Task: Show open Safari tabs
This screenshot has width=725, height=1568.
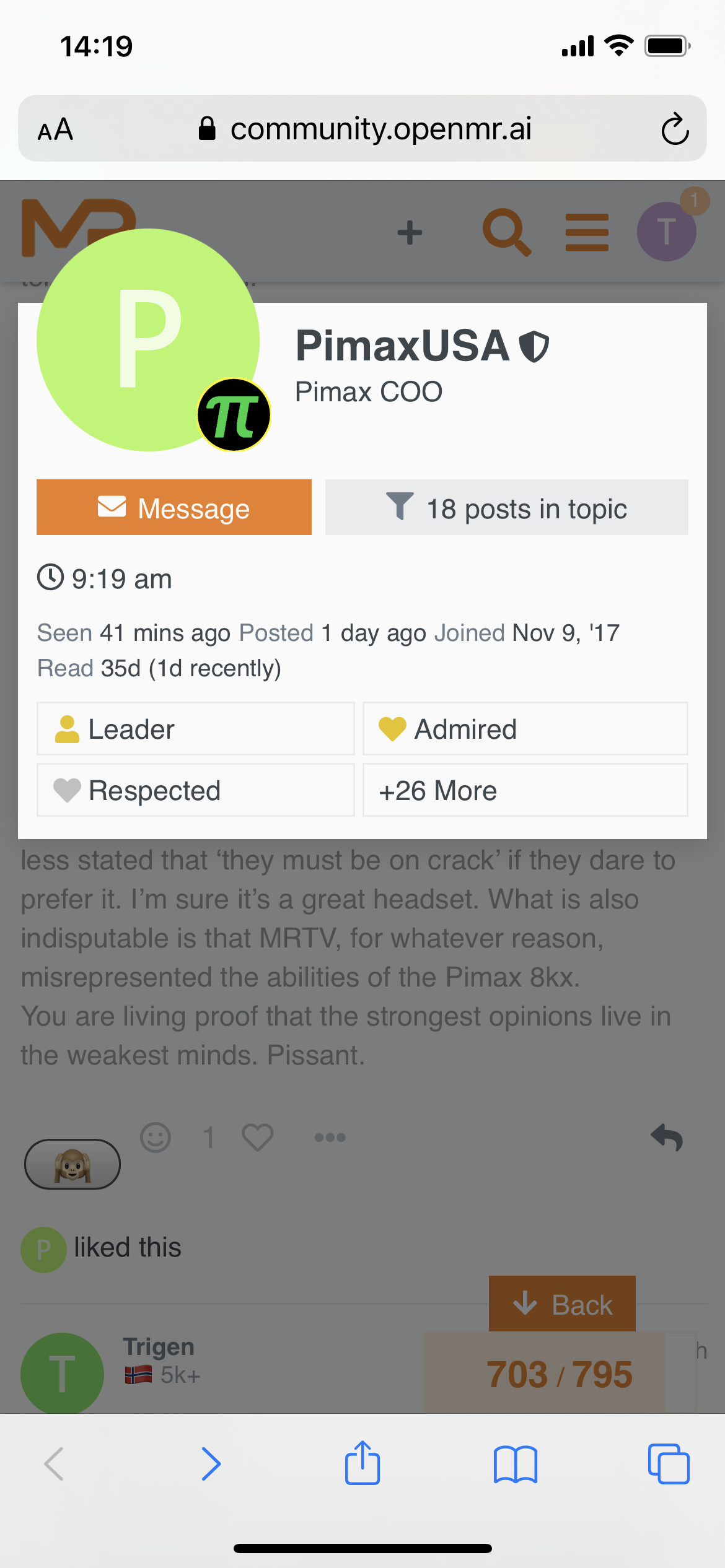Action: 669,1464
